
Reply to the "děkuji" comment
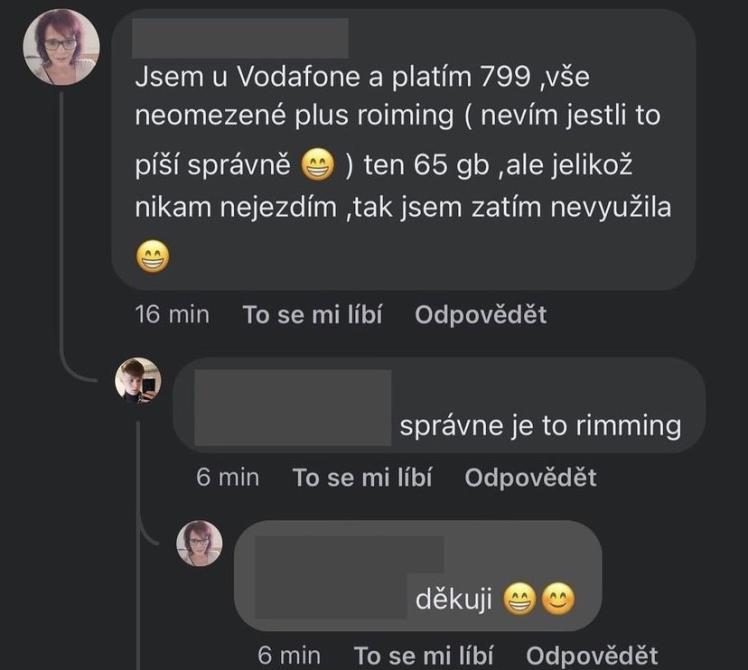(x=592, y=656)
